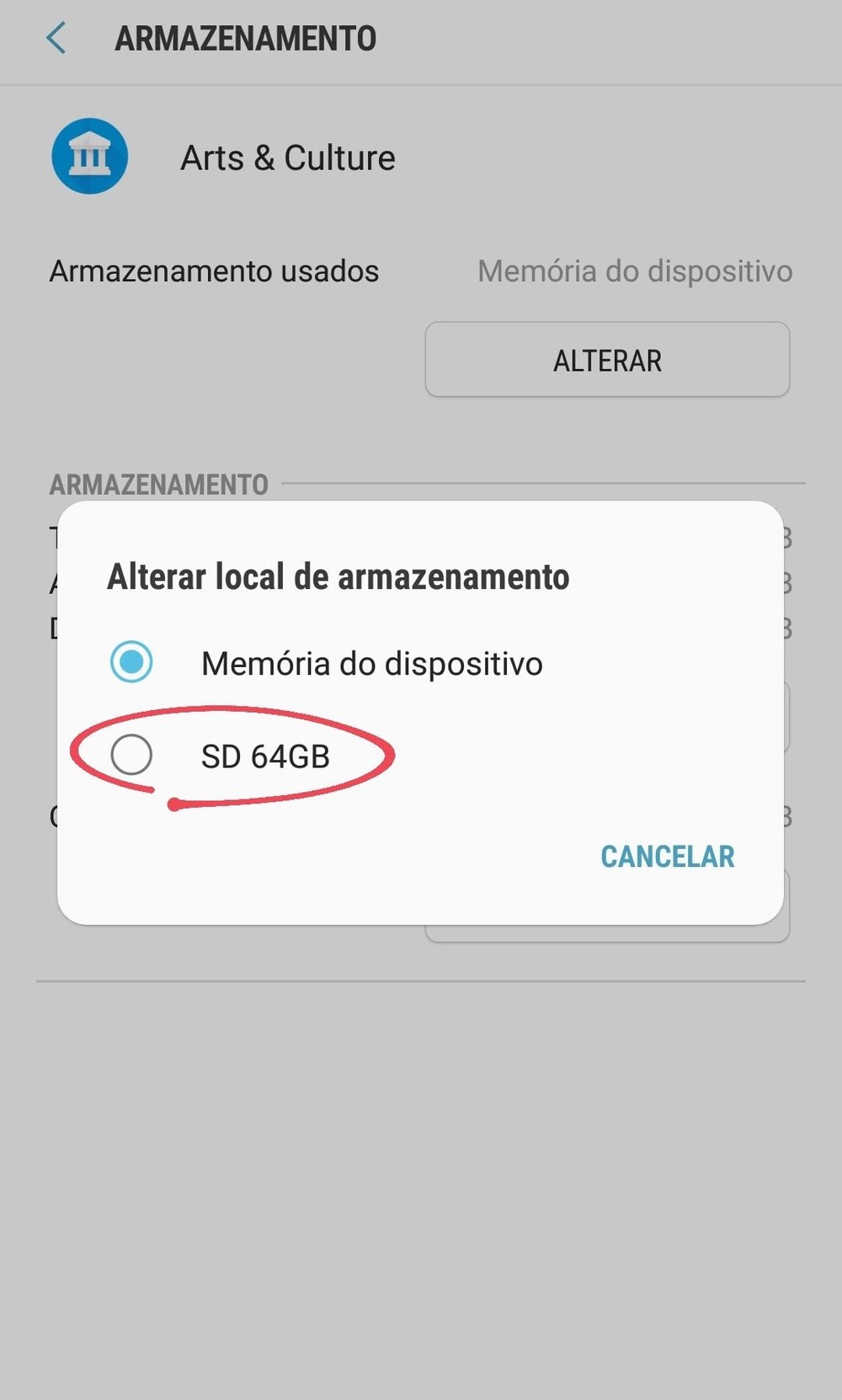The height and width of the screenshot is (1400, 842).
Task: Select the SD 64GB storage option
Action: [x=132, y=755]
